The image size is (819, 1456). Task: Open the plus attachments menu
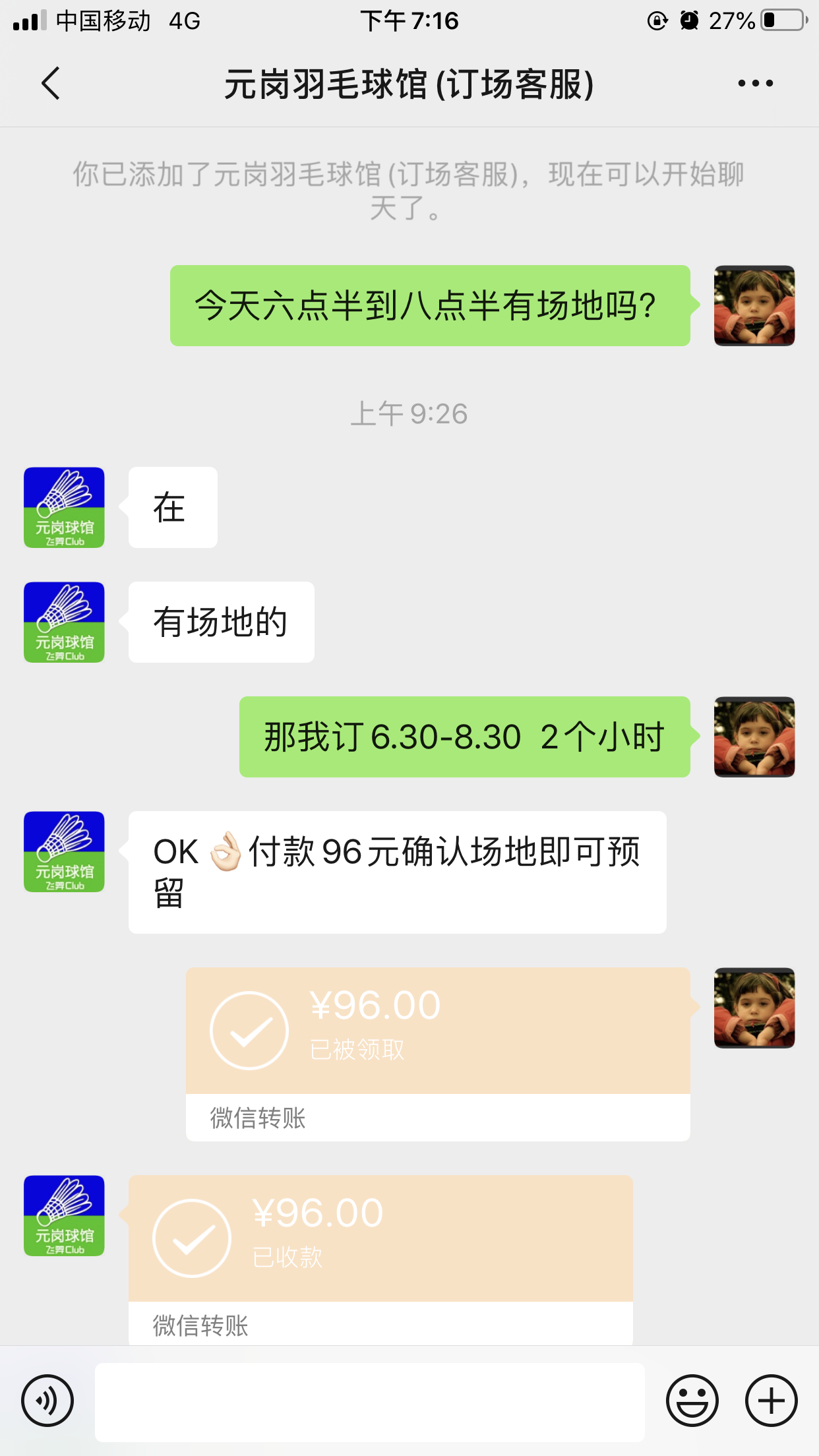(771, 1401)
